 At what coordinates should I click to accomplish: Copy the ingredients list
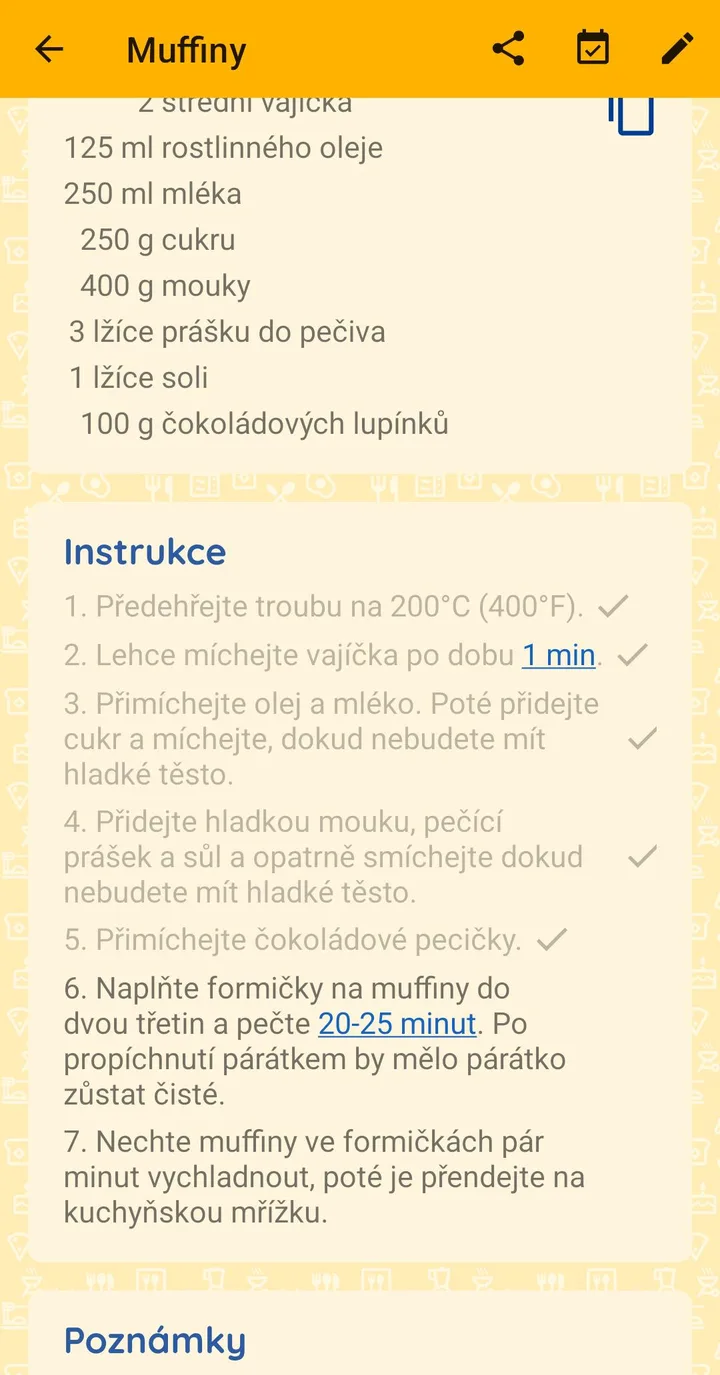click(631, 114)
